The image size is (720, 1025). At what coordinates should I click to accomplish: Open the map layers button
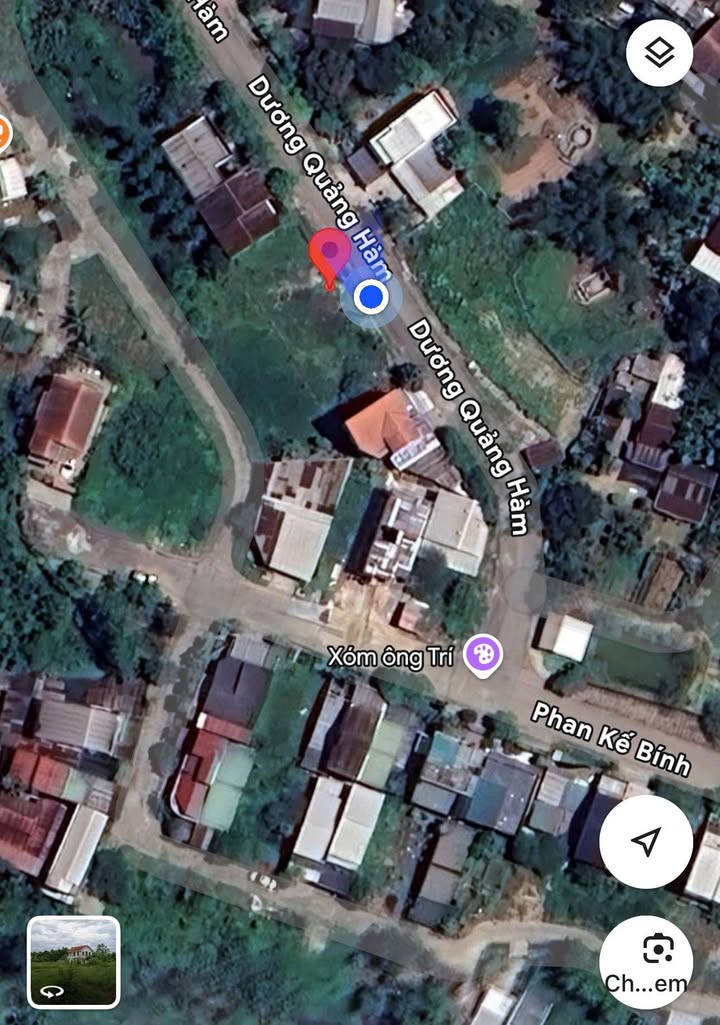click(659, 53)
